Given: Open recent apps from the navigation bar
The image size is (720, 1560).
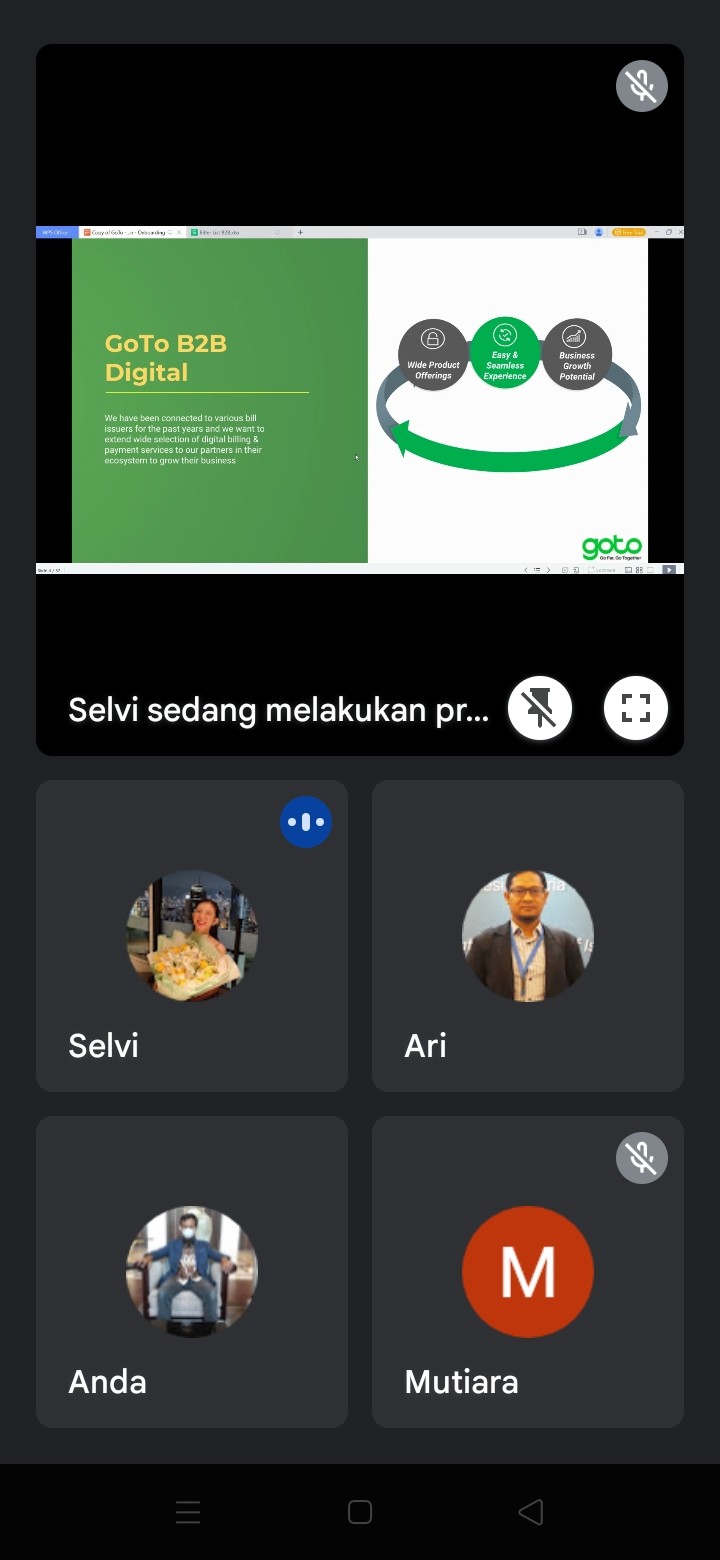Looking at the screenshot, I should (188, 1512).
